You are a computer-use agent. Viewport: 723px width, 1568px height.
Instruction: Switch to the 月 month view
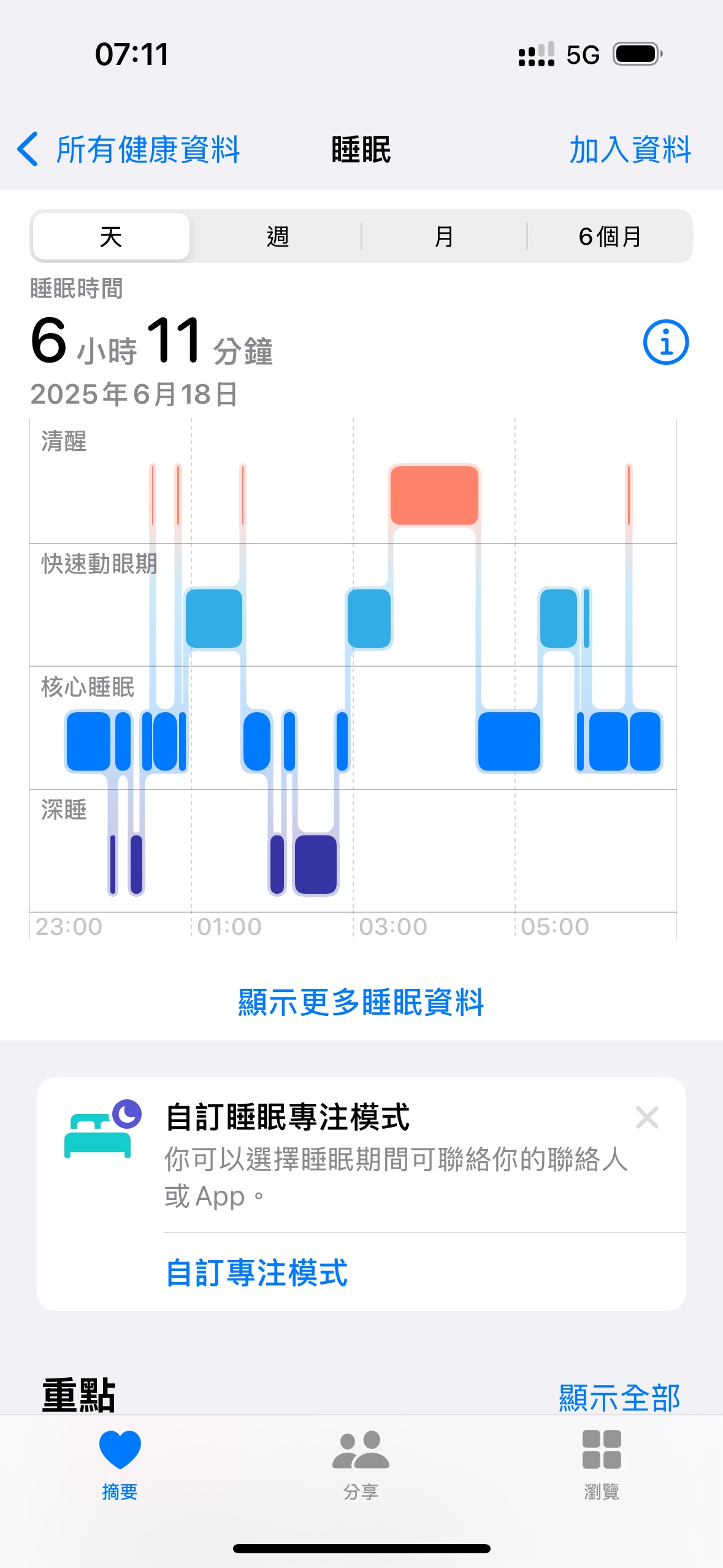[443, 237]
